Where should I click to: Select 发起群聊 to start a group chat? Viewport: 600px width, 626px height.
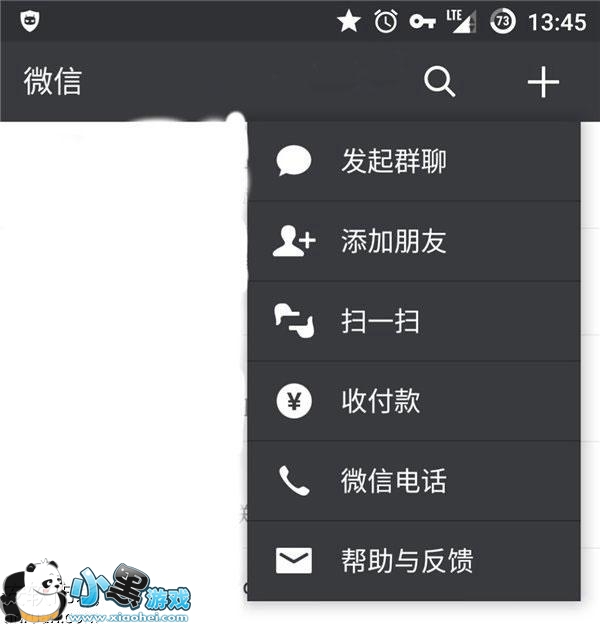click(414, 161)
